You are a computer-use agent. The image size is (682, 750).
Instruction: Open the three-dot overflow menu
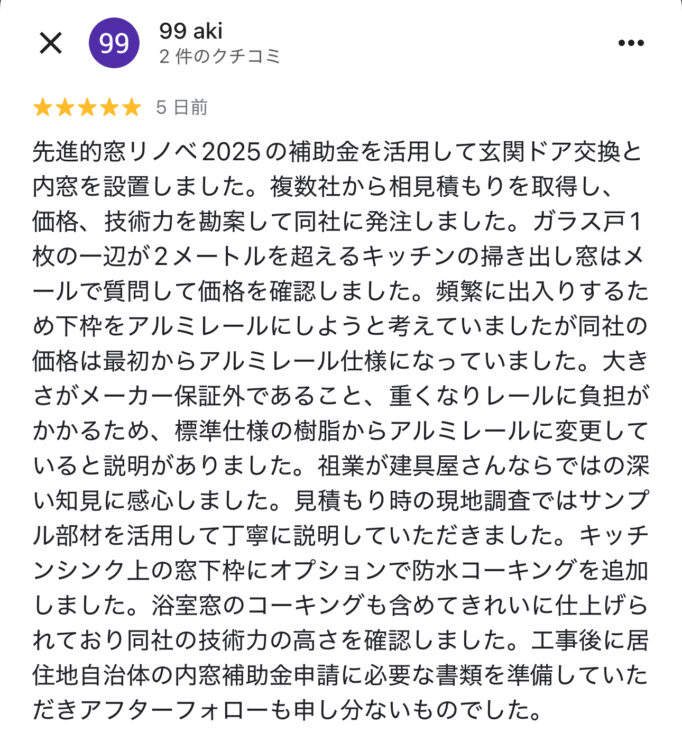pyautogui.click(x=631, y=43)
